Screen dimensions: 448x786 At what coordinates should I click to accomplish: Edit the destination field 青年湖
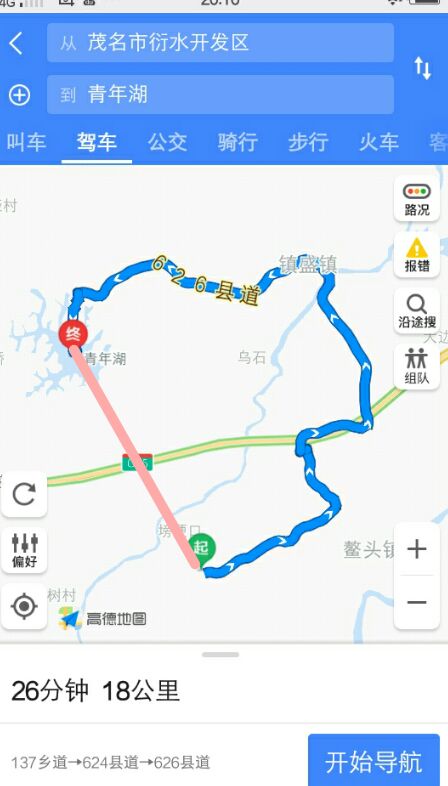click(220, 95)
